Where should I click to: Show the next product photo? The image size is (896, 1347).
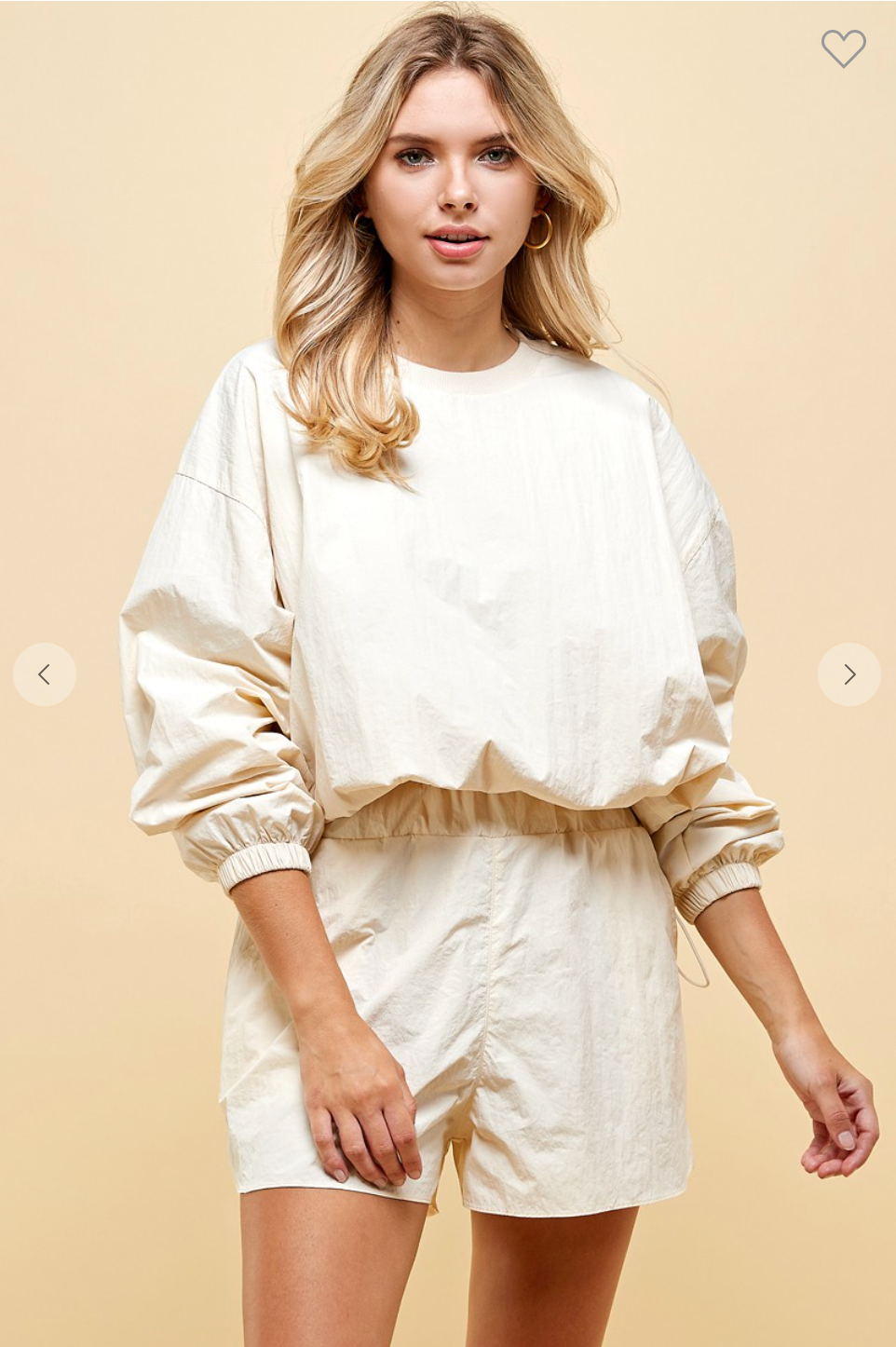(x=848, y=674)
